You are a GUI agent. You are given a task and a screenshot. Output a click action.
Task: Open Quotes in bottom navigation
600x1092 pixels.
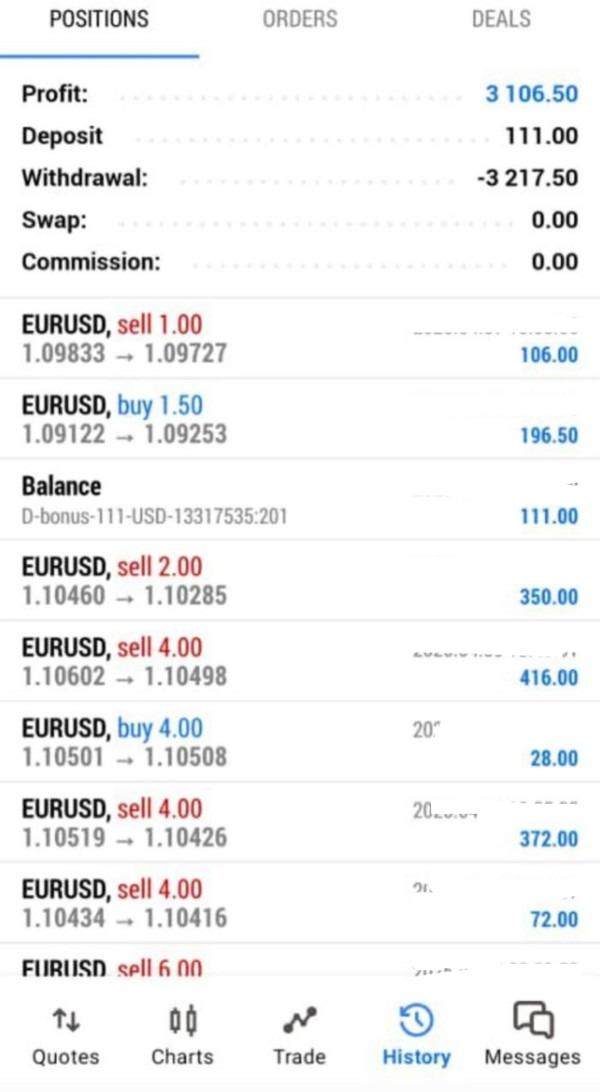[65, 1035]
